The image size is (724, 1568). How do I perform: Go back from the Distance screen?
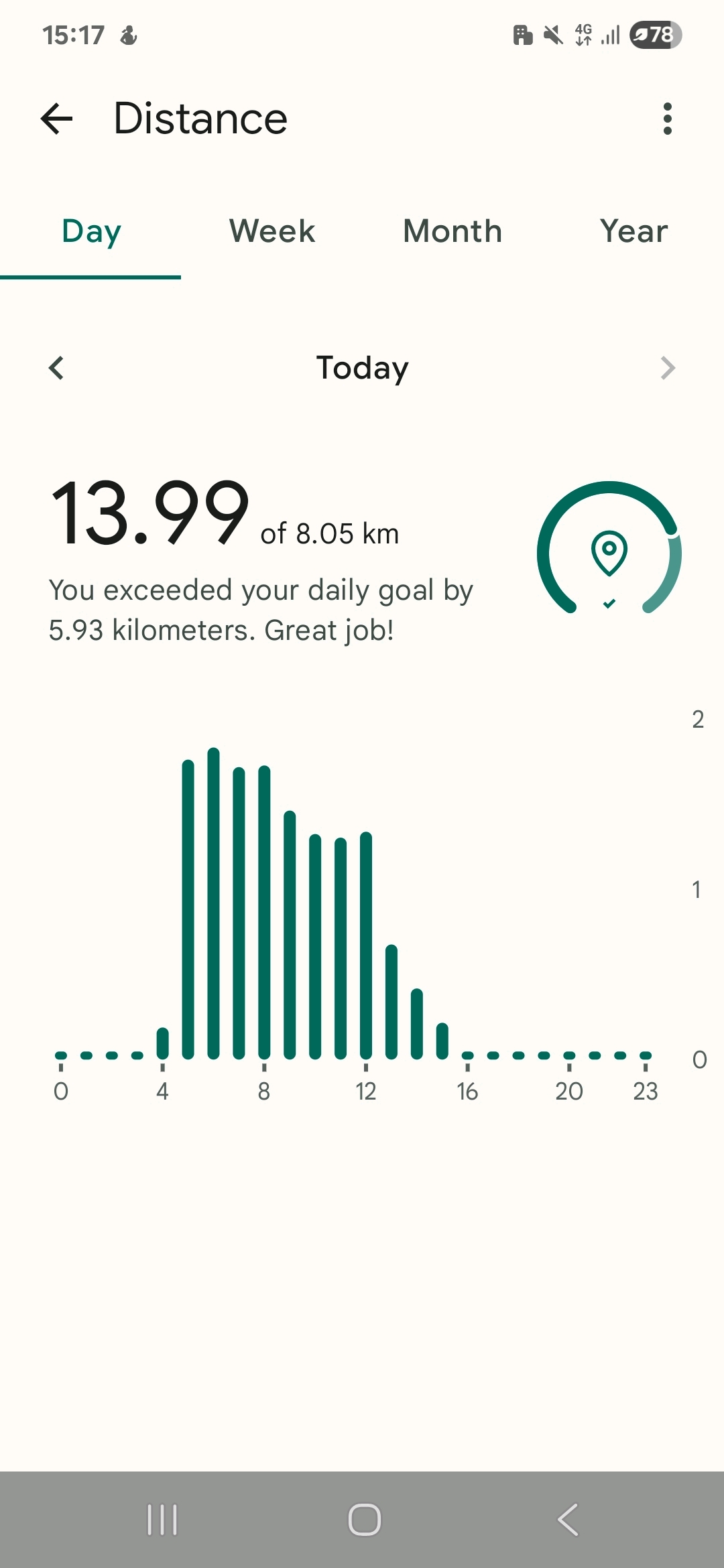click(x=56, y=119)
